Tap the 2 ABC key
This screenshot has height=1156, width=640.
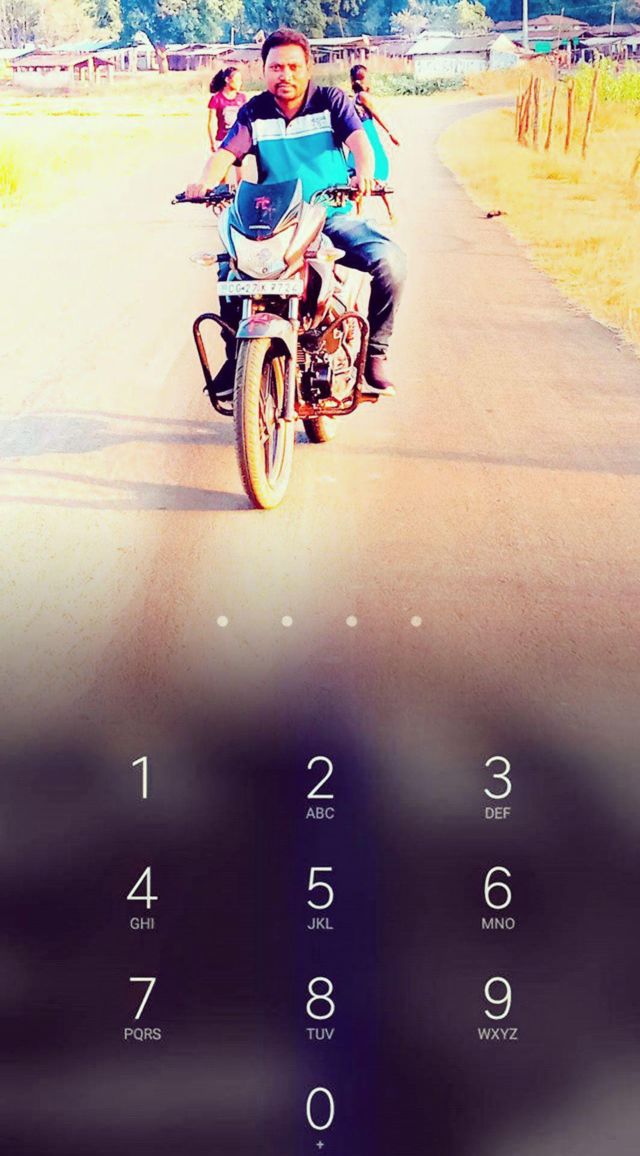320,787
